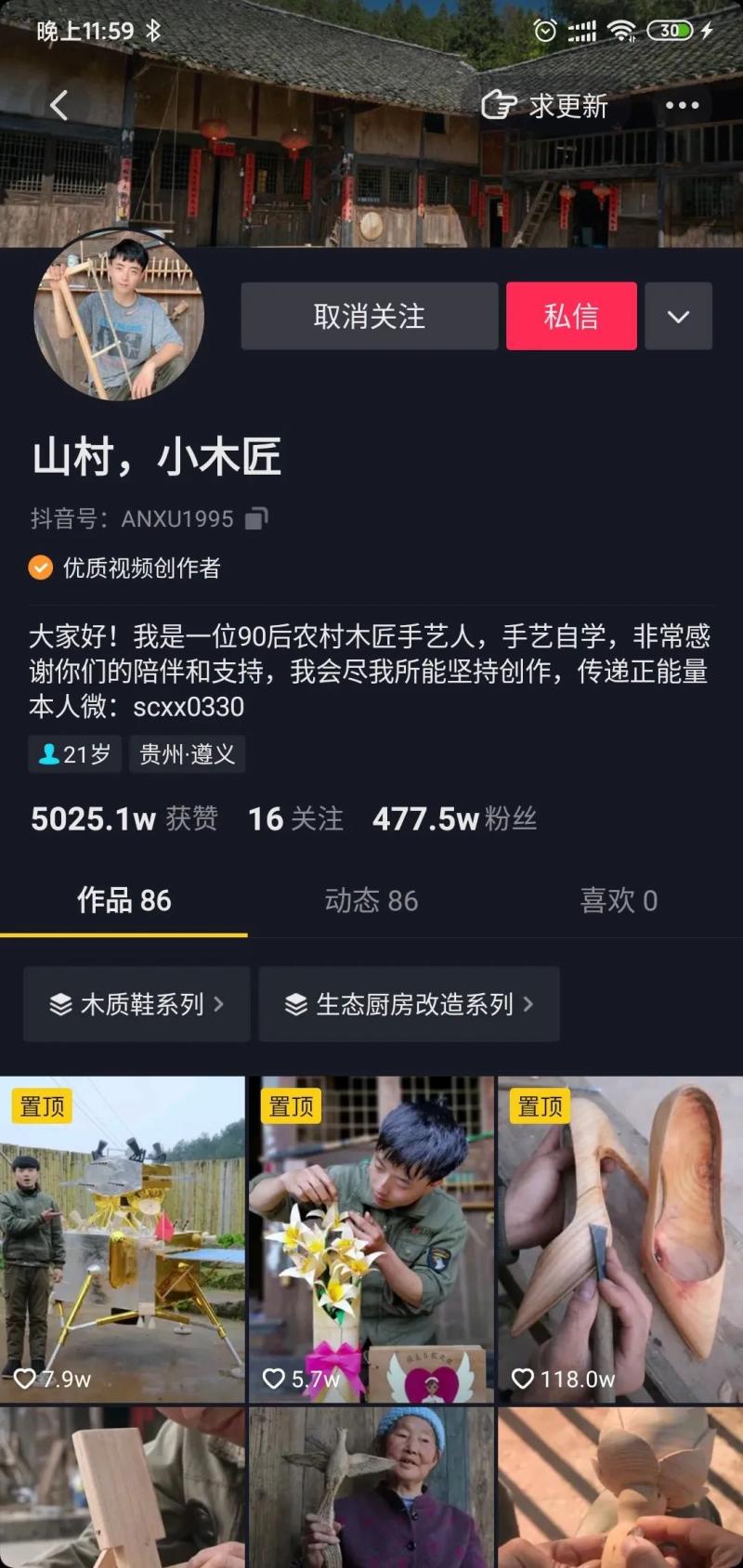View the 477.5w 粉丝 followers list
This screenshot has height=1568, width=743.
pos(454,818)
